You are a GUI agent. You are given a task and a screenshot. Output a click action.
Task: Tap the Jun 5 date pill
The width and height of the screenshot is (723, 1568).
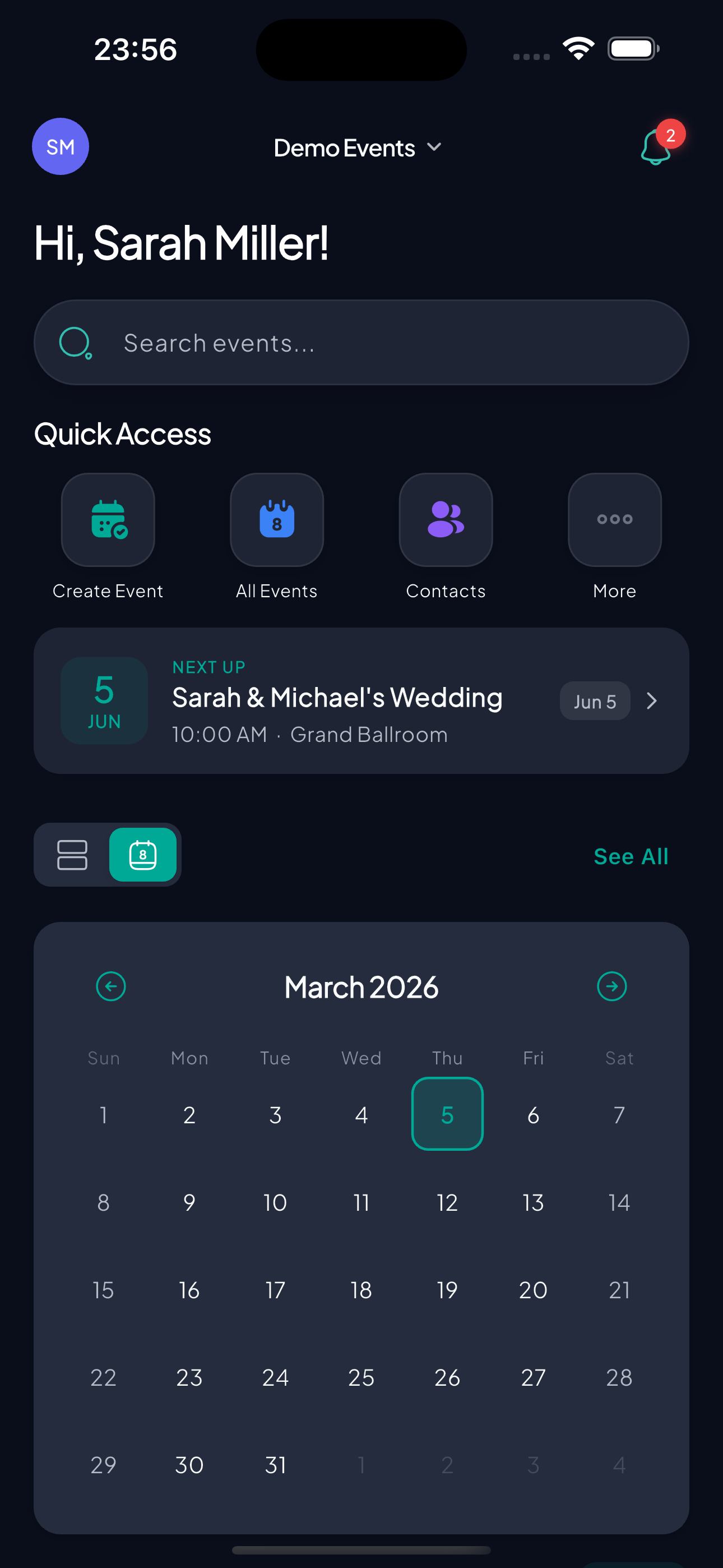[x=595, y=700]
